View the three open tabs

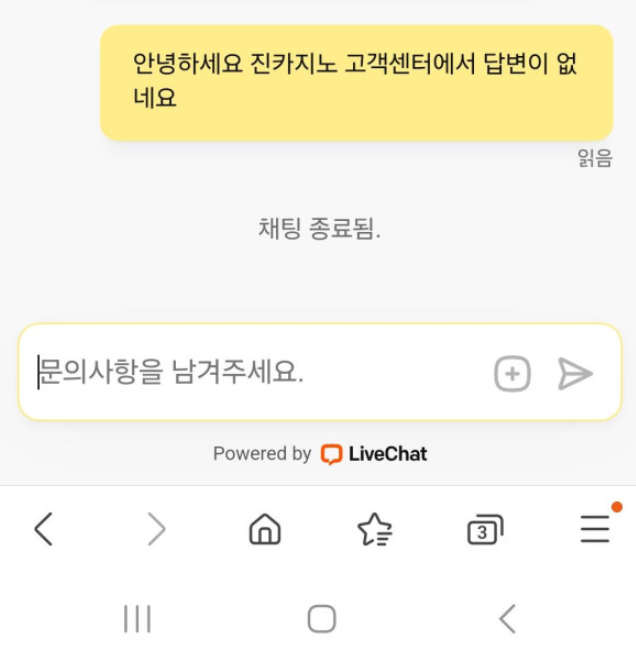coord(484,529)
